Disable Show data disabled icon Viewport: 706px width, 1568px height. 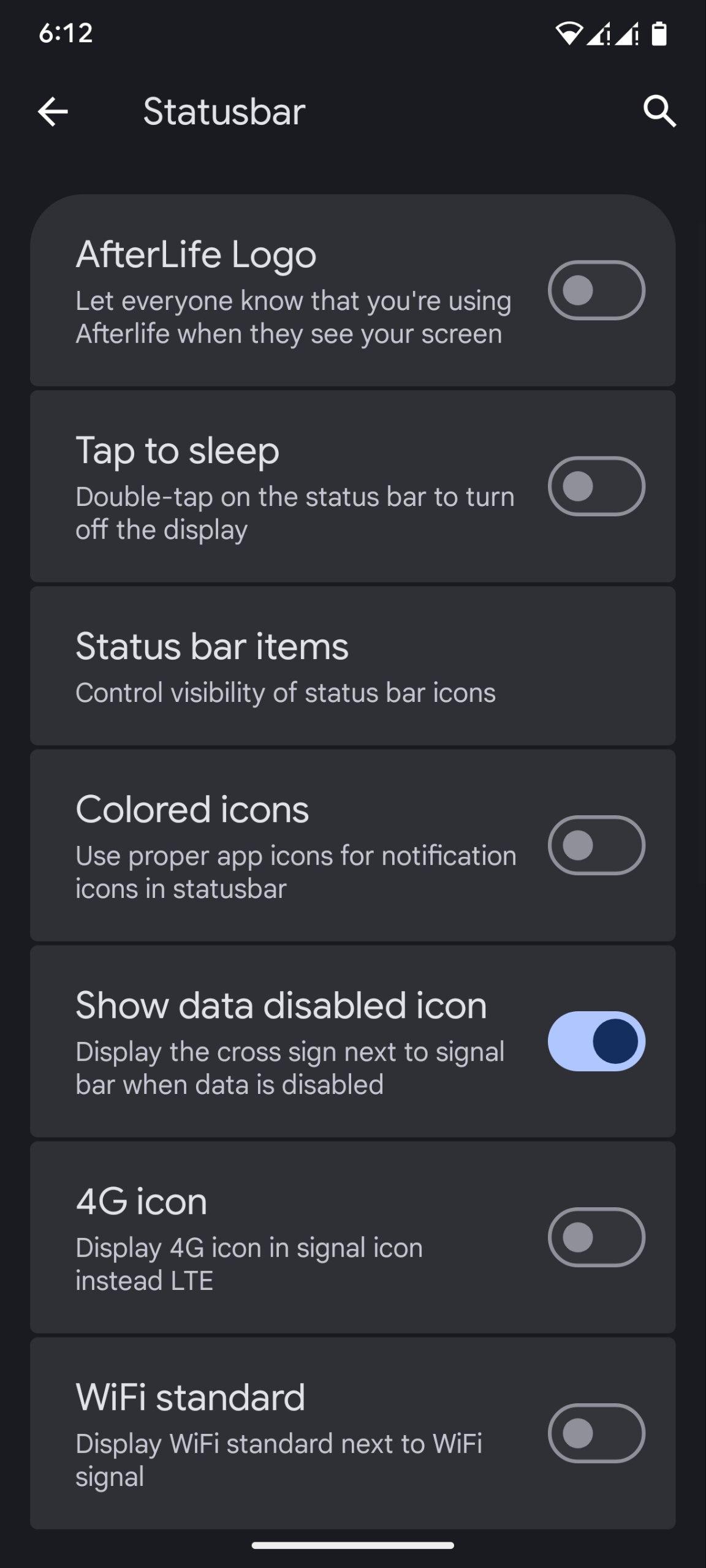pyautogui.click(x=596, y=1041)
